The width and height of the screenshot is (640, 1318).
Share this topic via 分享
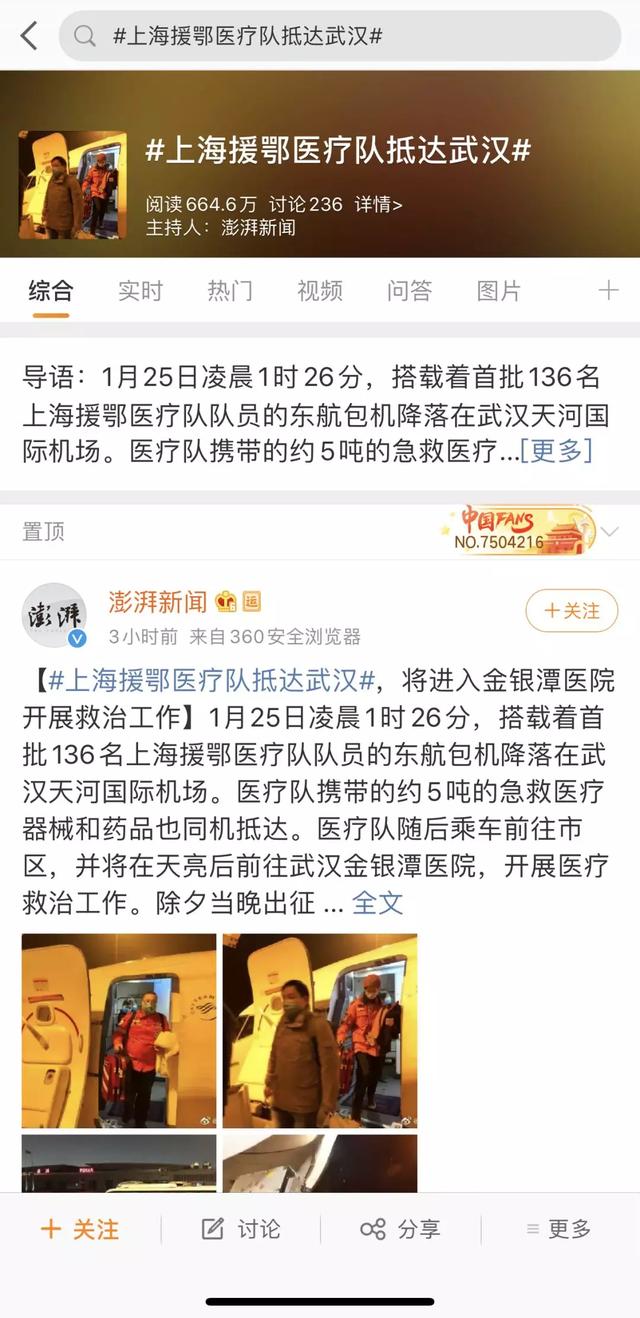[400, 1229]
